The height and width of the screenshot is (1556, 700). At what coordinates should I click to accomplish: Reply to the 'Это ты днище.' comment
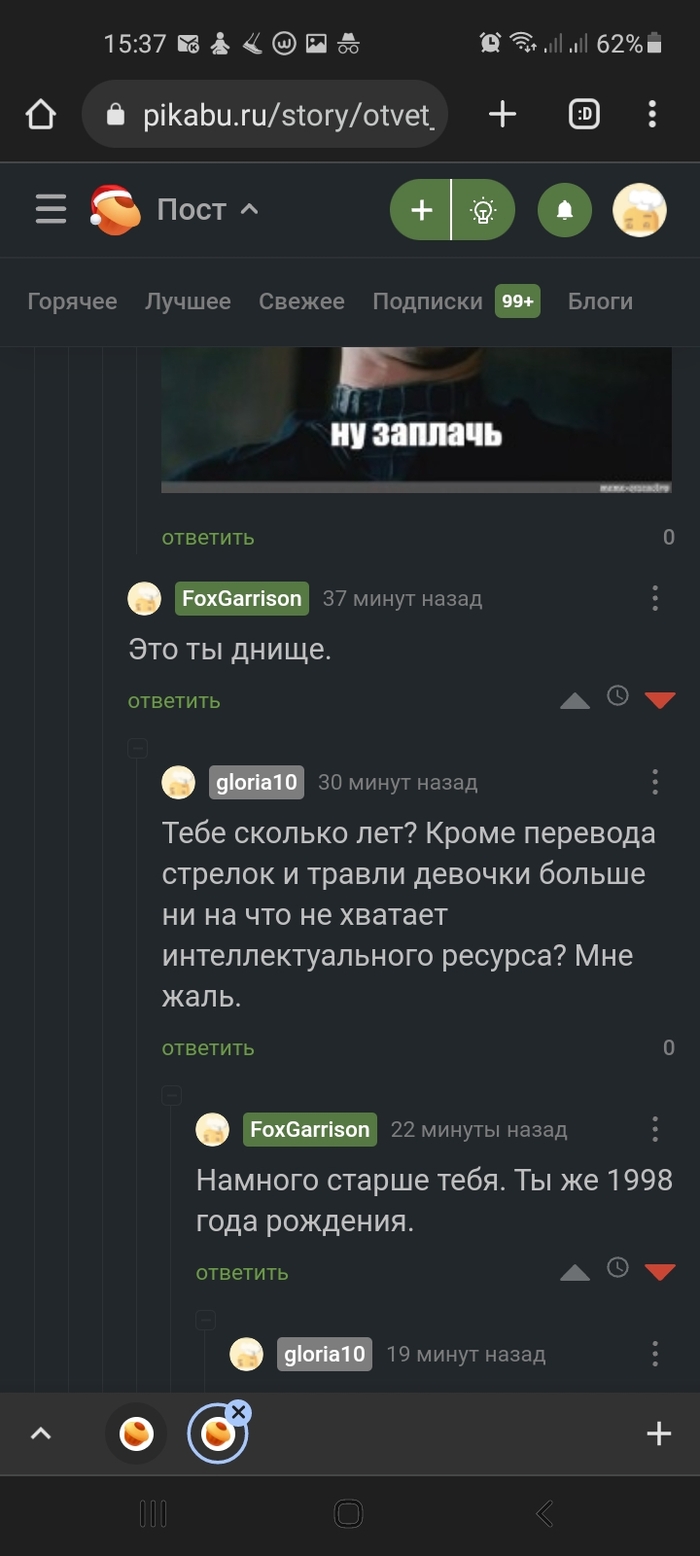point(174,701)
